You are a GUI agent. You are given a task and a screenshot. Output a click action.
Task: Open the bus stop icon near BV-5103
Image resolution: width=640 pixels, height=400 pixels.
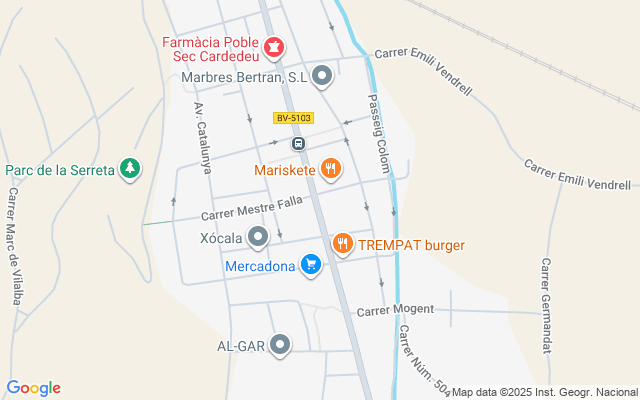(x=298, y=144)
